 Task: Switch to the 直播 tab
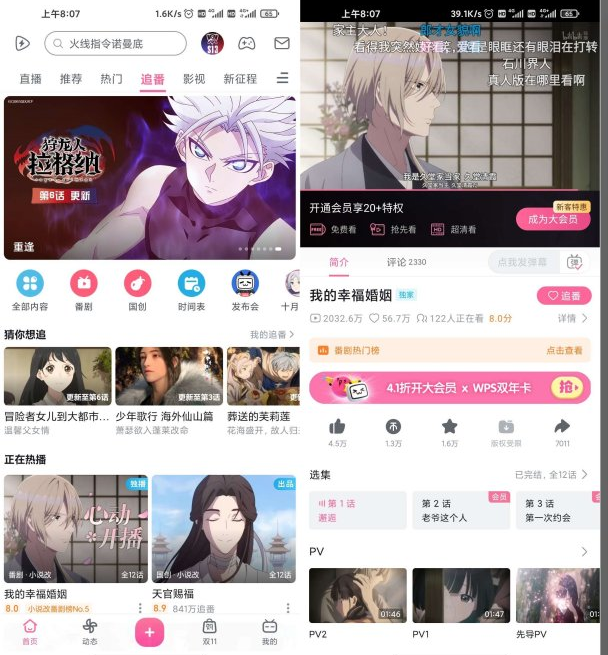[x=31, y=79]
